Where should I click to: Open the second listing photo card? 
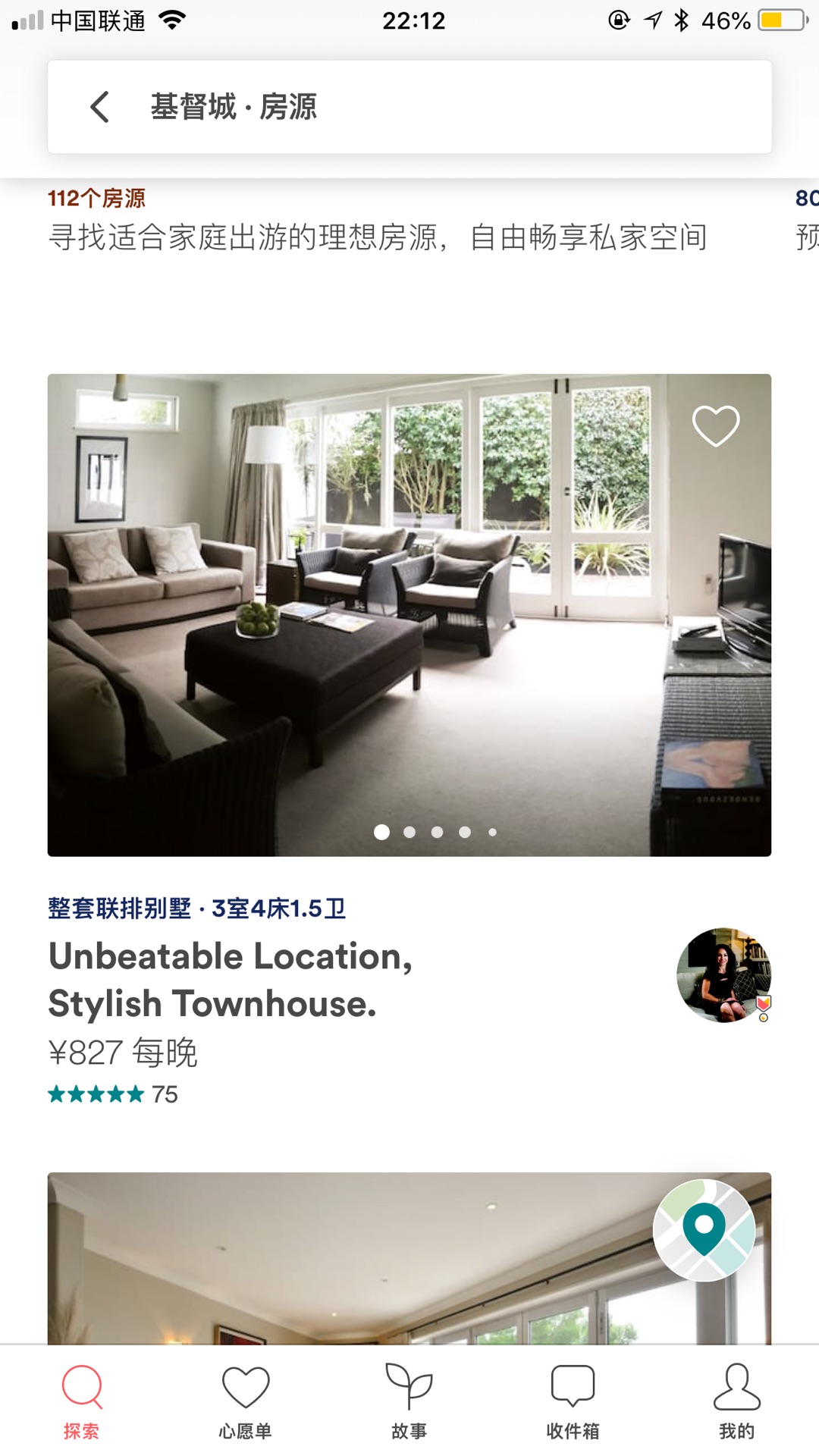click(341, 1266)
